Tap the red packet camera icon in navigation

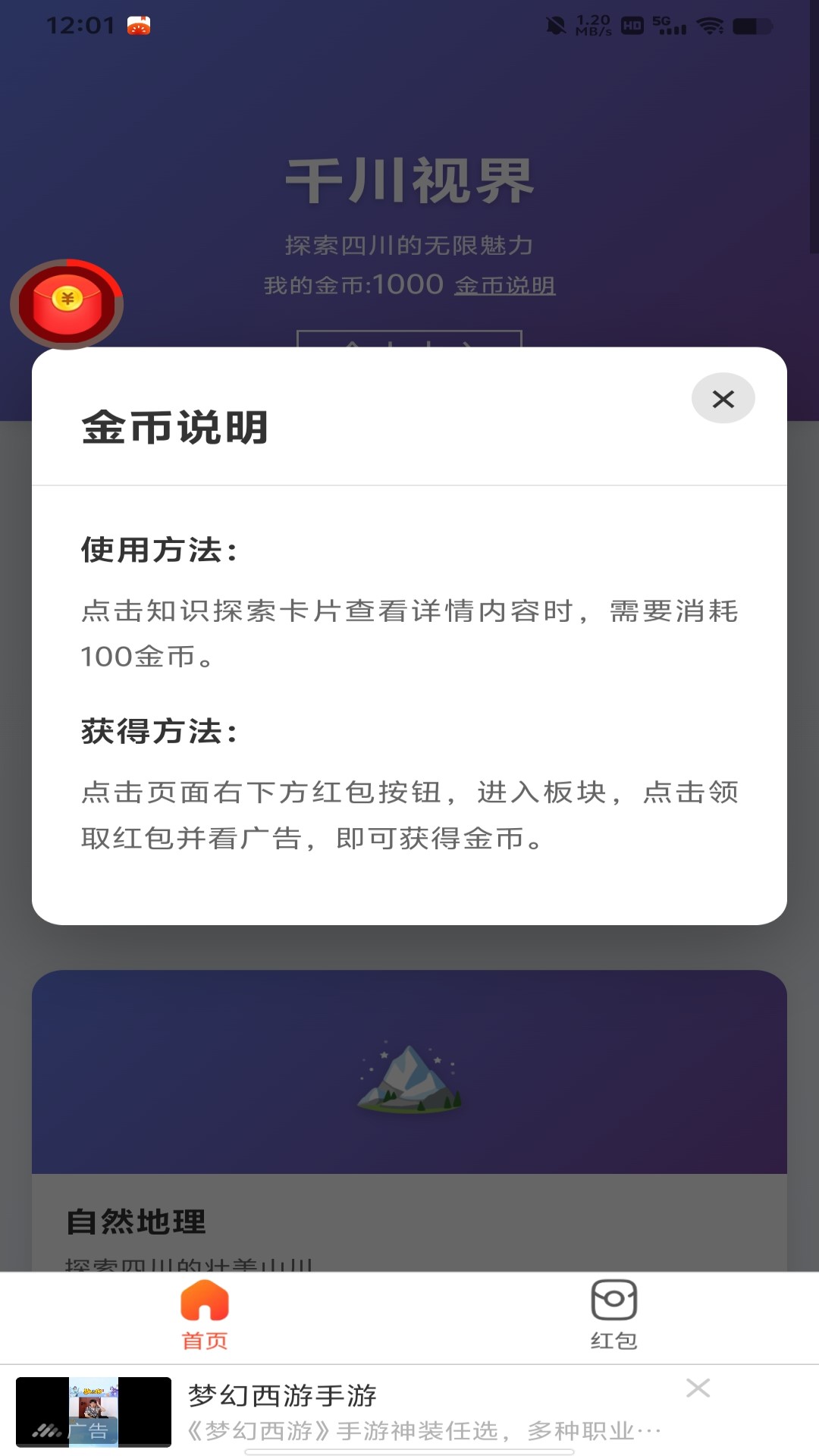(x=614, y=1297)
